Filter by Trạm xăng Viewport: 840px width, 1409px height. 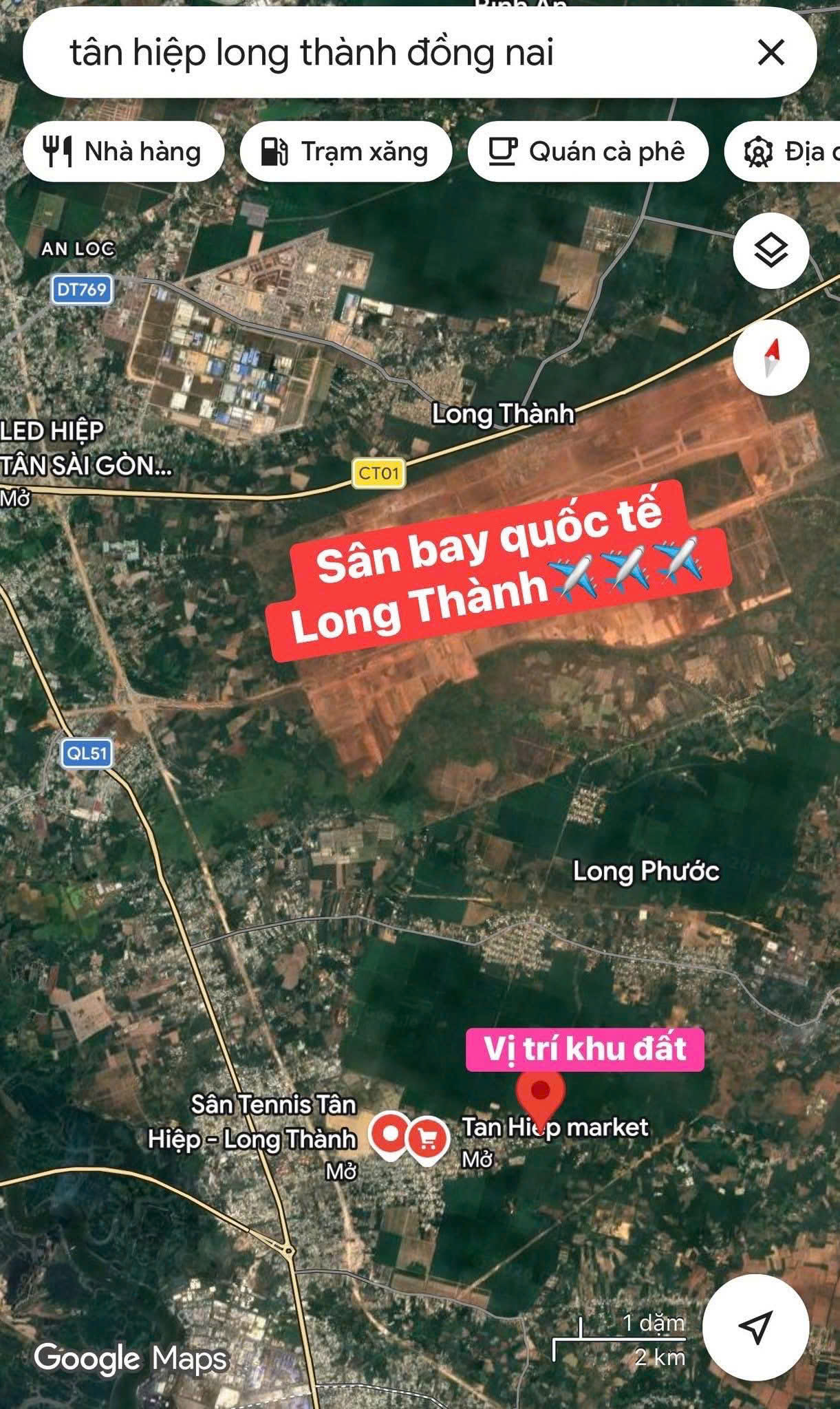[x=345, y=151]
